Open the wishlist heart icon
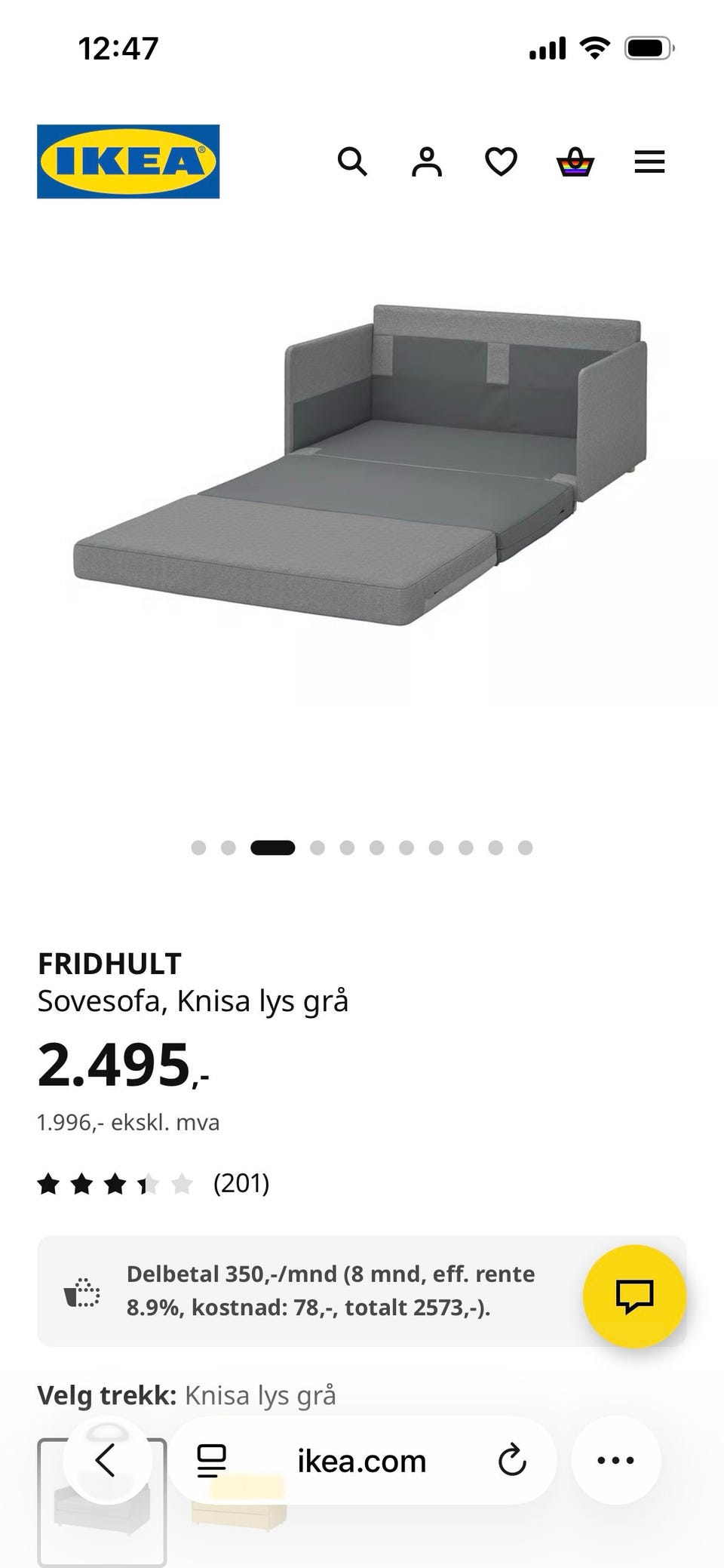Image resolution: width=724 pixels, height=1568 pixels. click(x=501, y=160)
